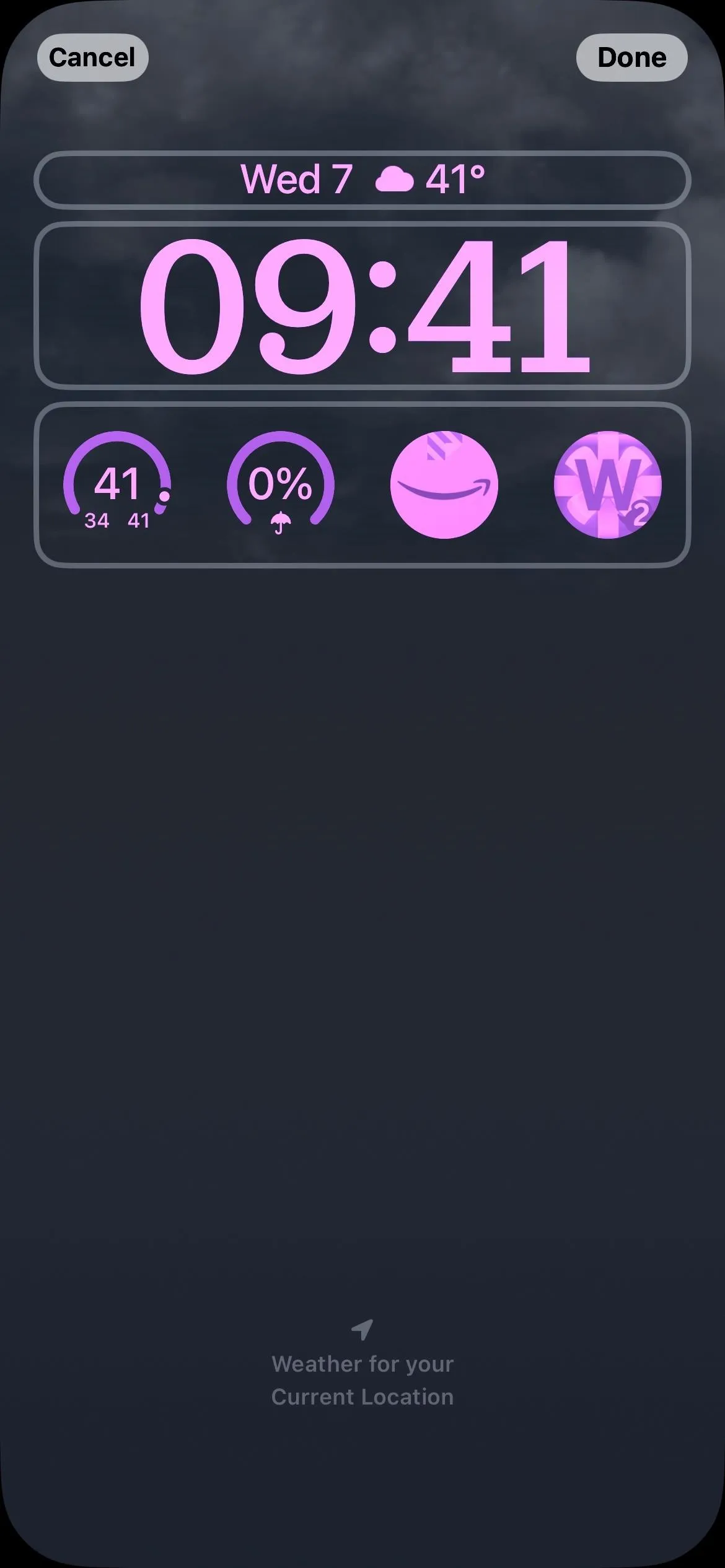
Task: Cancel the lock screen customization
Action: [92, 58]
